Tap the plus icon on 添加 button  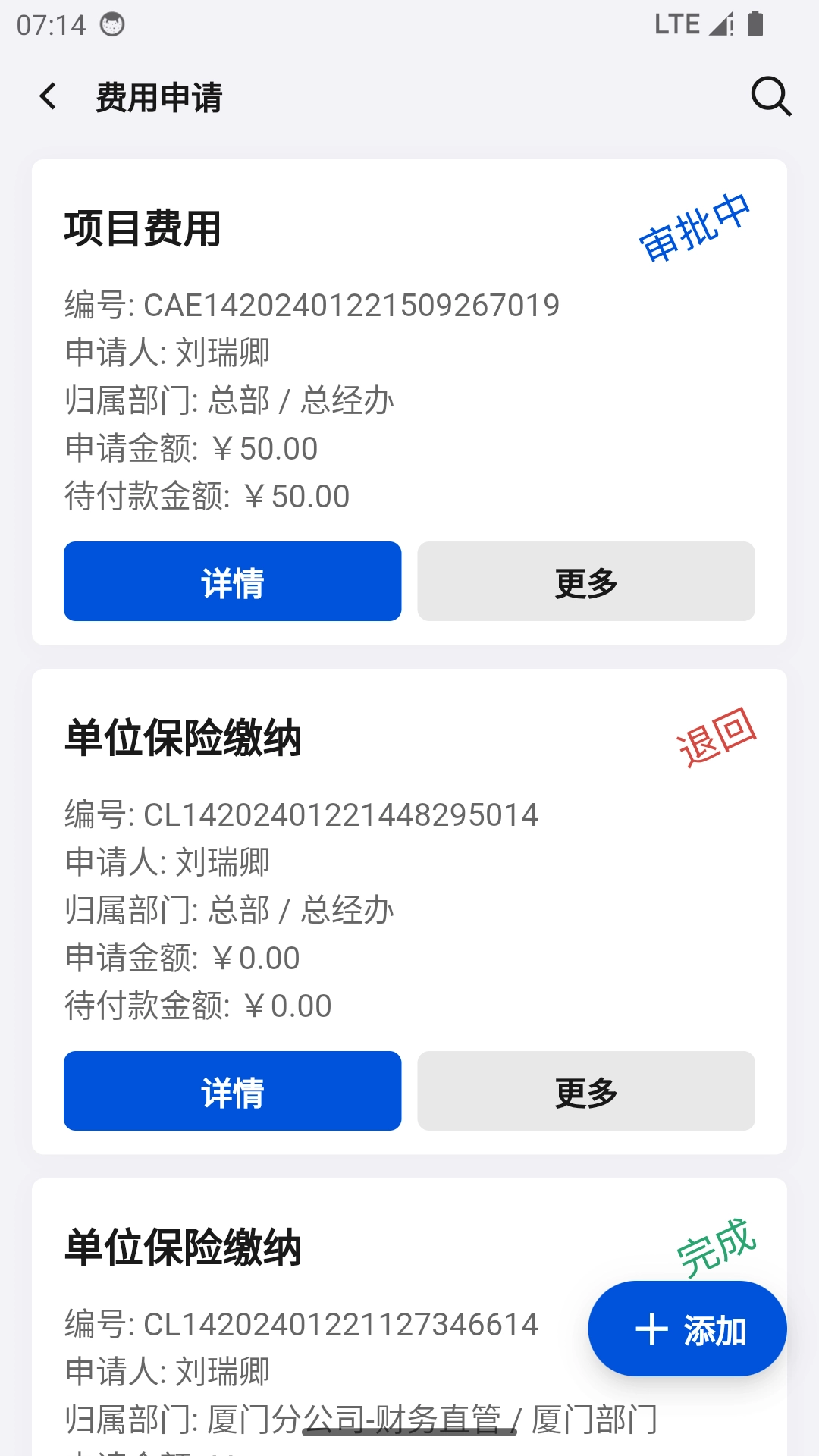[x=651, y=1329]
